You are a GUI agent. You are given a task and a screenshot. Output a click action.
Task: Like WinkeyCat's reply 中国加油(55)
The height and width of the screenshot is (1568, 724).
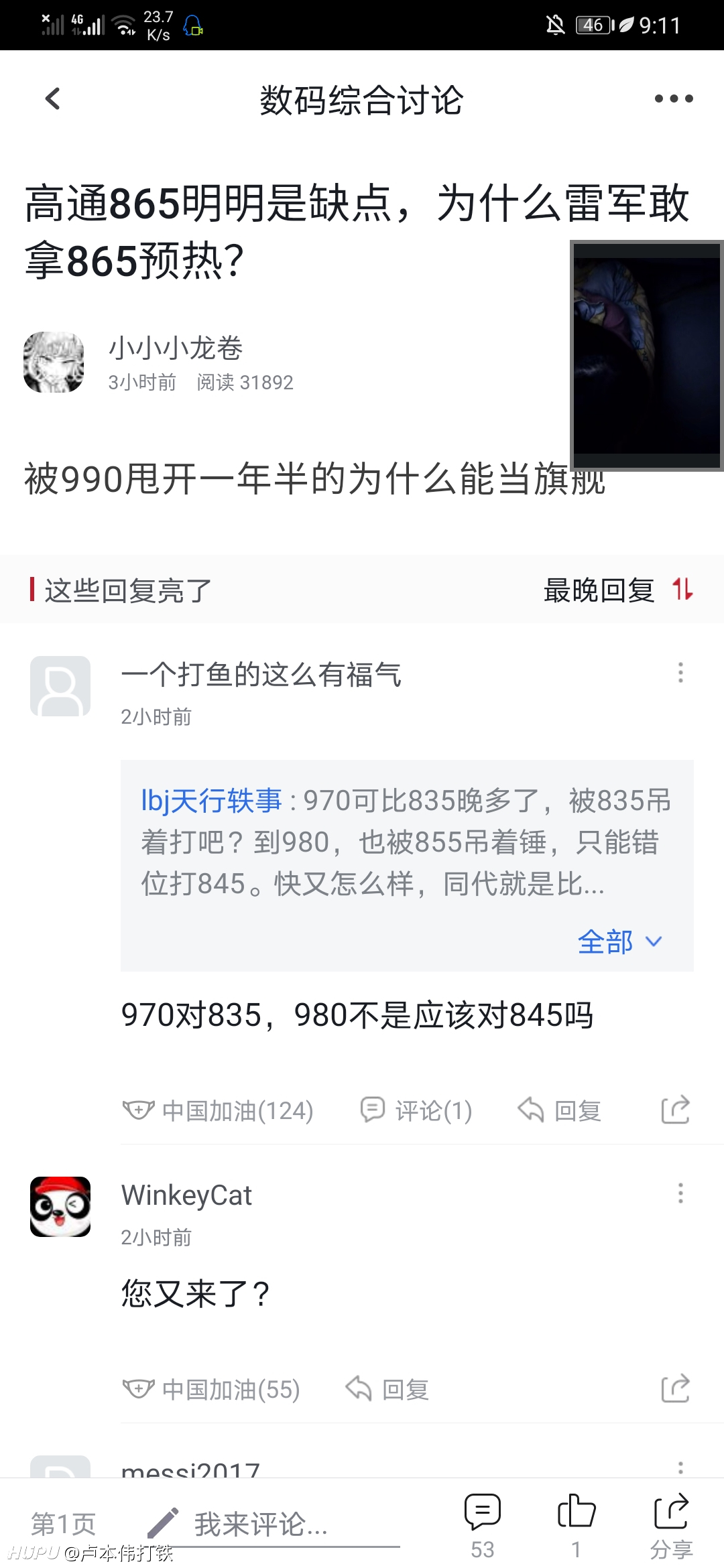(x=211, y=1389)
